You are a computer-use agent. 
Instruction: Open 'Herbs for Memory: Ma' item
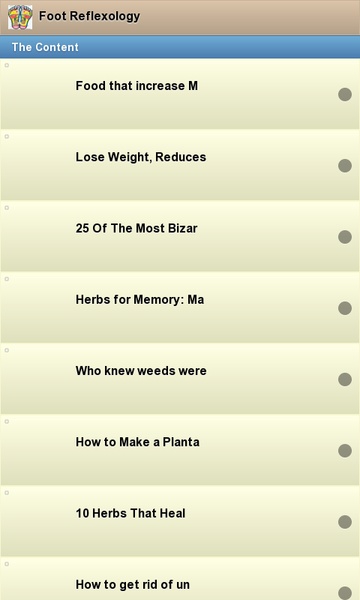[x=180, y=307]
